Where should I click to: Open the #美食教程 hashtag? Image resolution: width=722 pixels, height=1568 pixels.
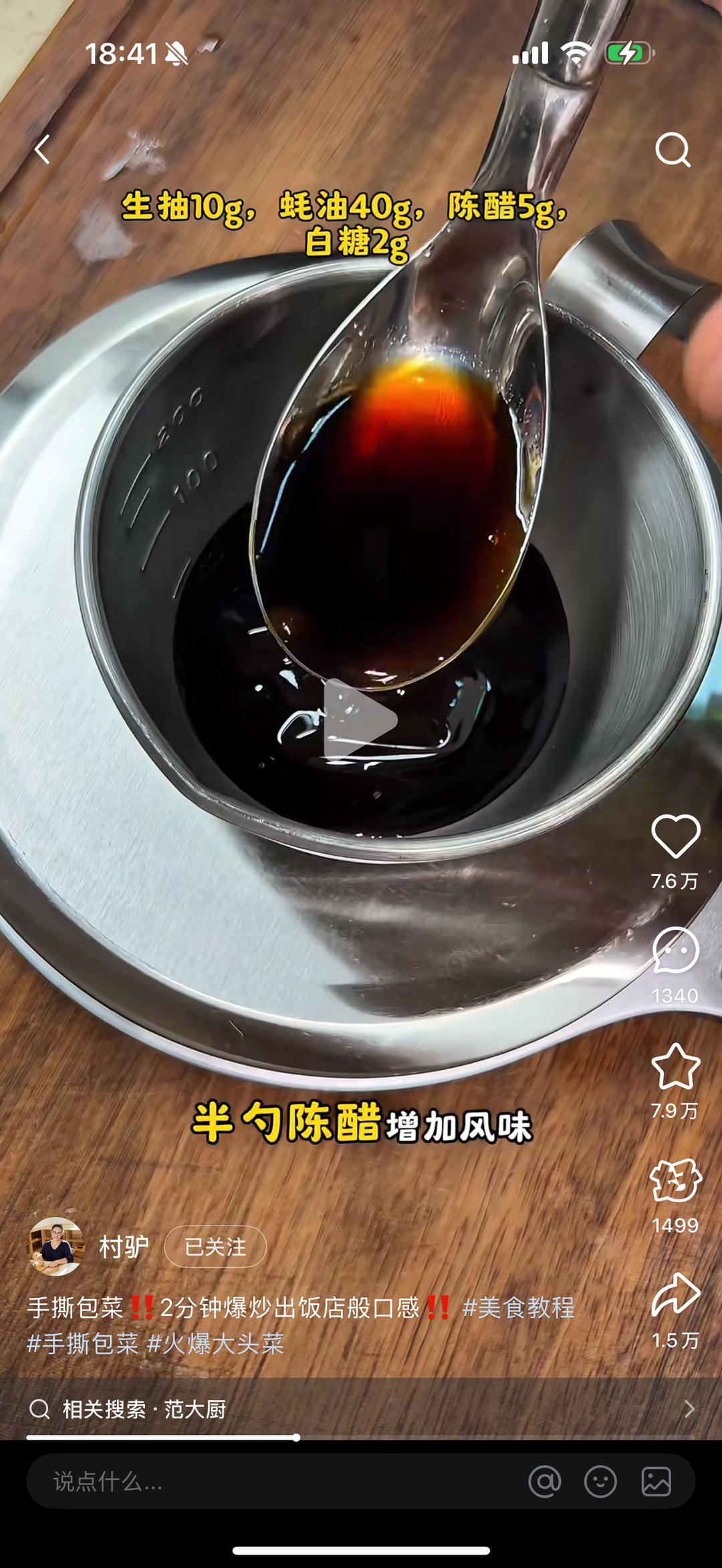[x=518, y=1307]
